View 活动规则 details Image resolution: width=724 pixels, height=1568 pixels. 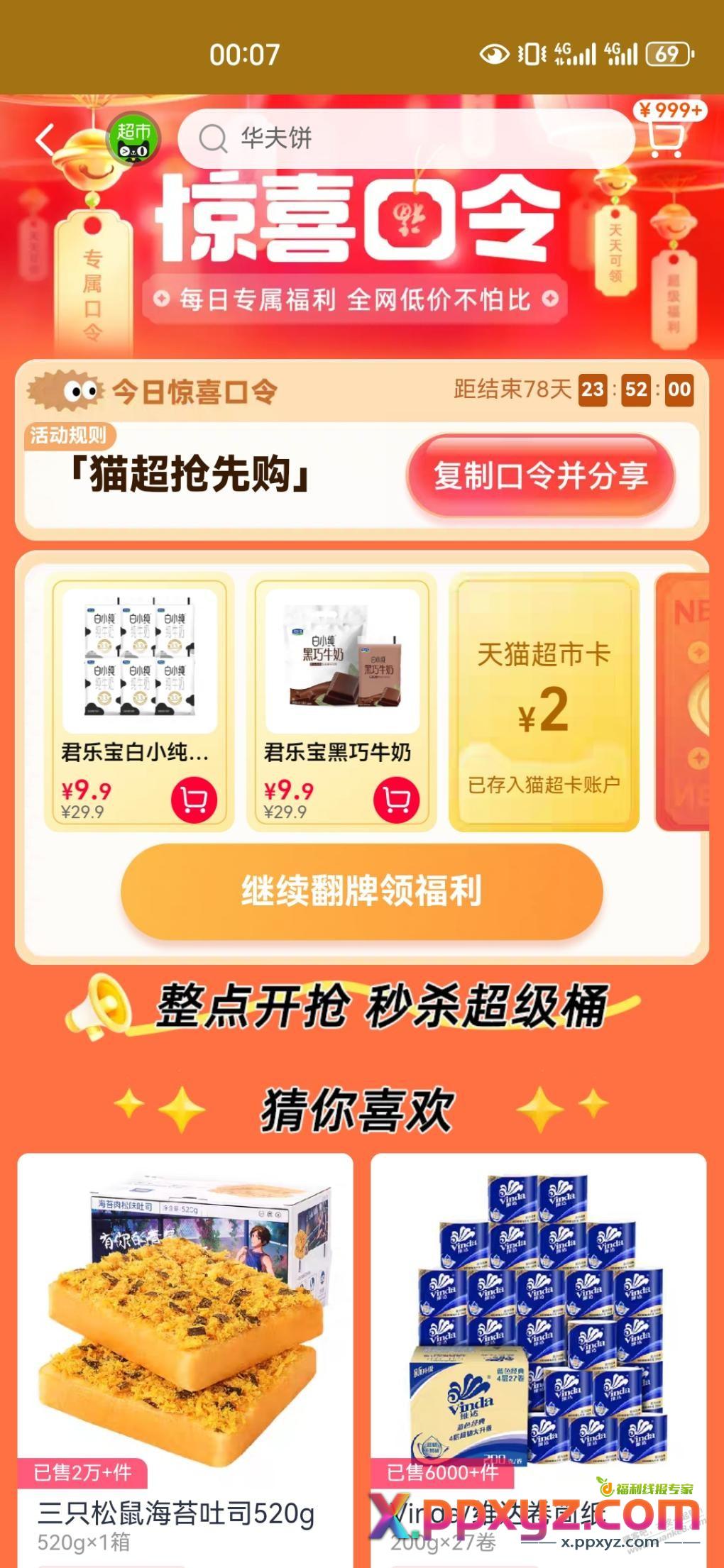click(x=68, y=435)
